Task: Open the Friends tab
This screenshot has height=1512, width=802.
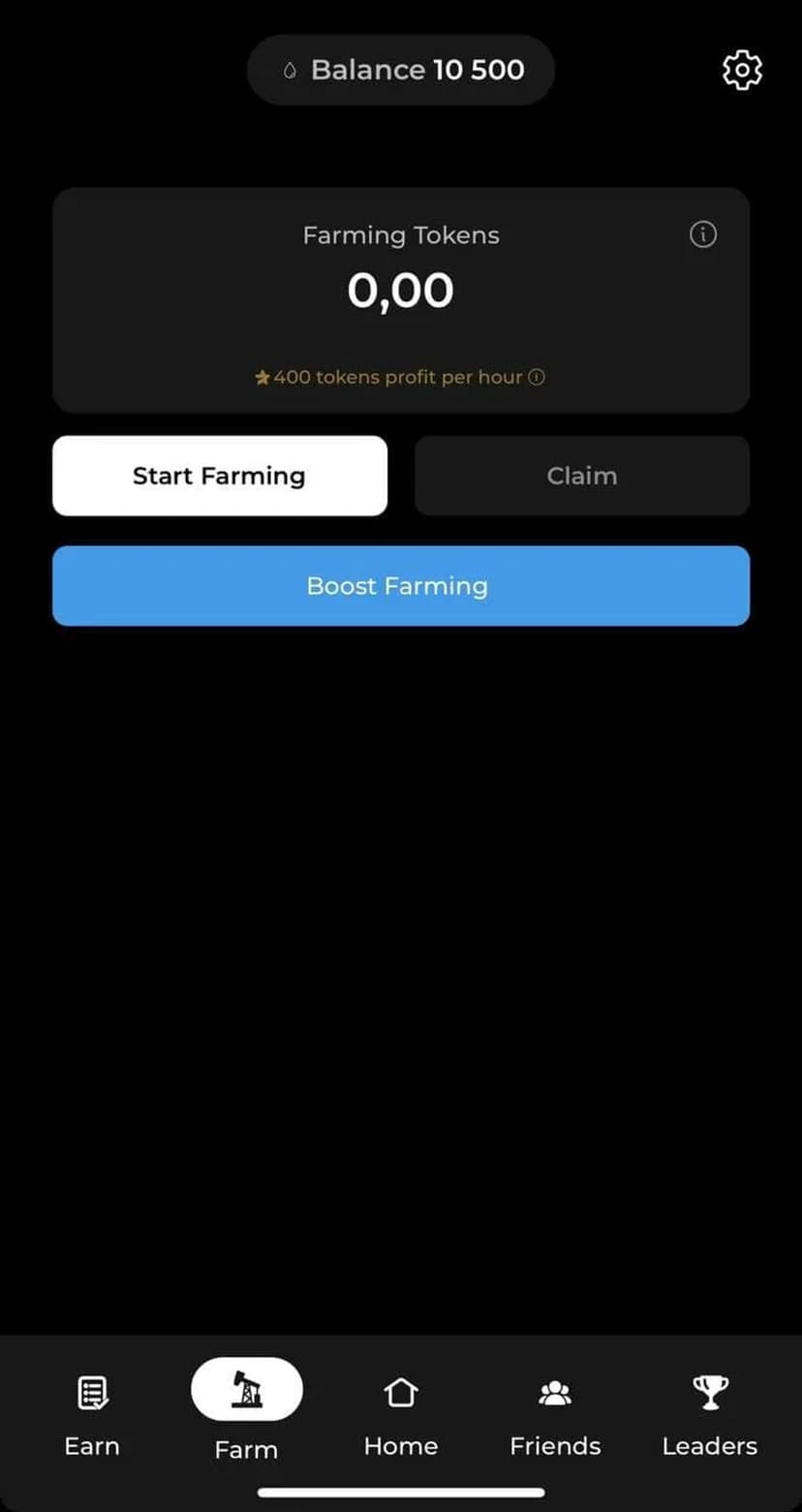Action: click(x=555, y=1416)
